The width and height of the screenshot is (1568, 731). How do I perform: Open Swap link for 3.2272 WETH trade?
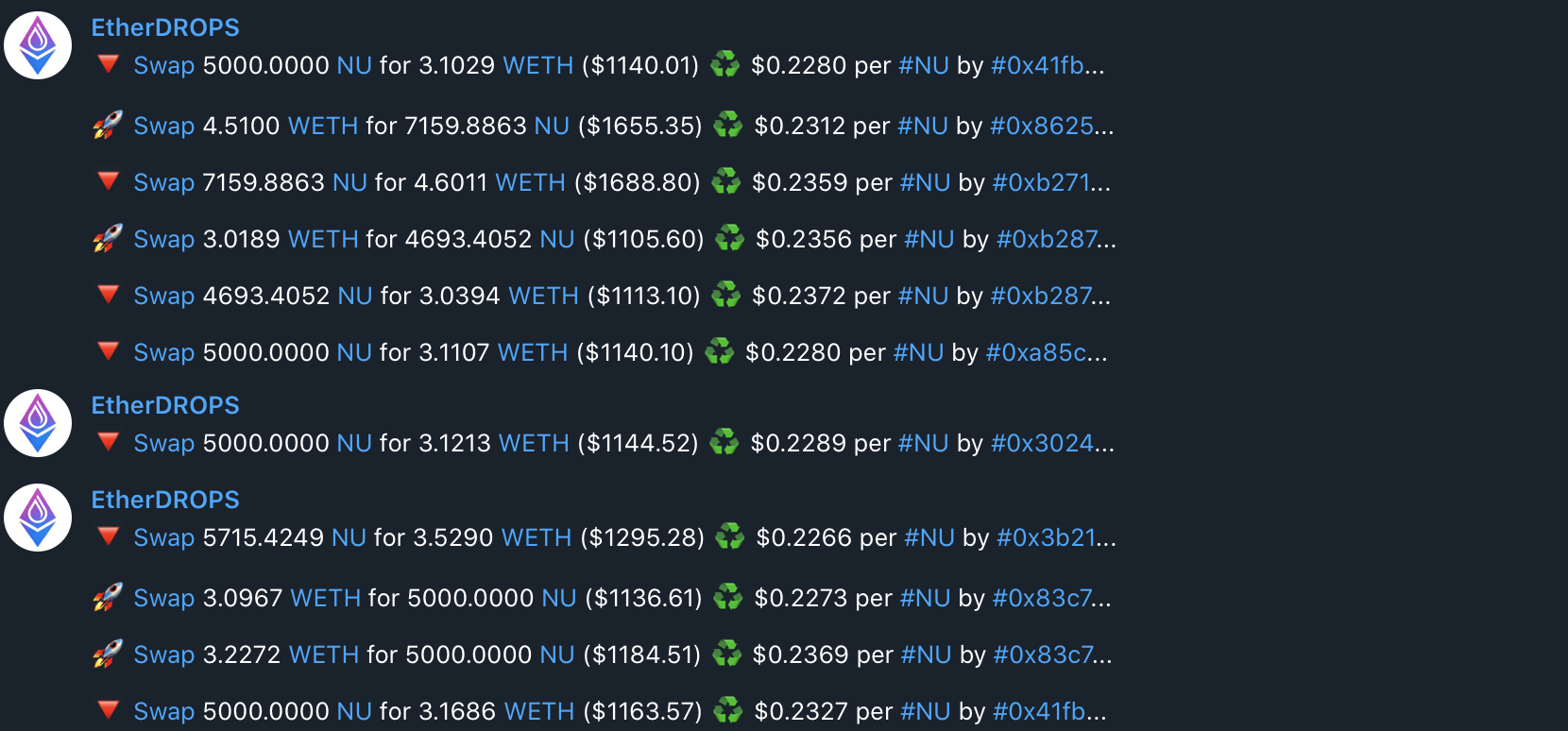coord(163,654)
